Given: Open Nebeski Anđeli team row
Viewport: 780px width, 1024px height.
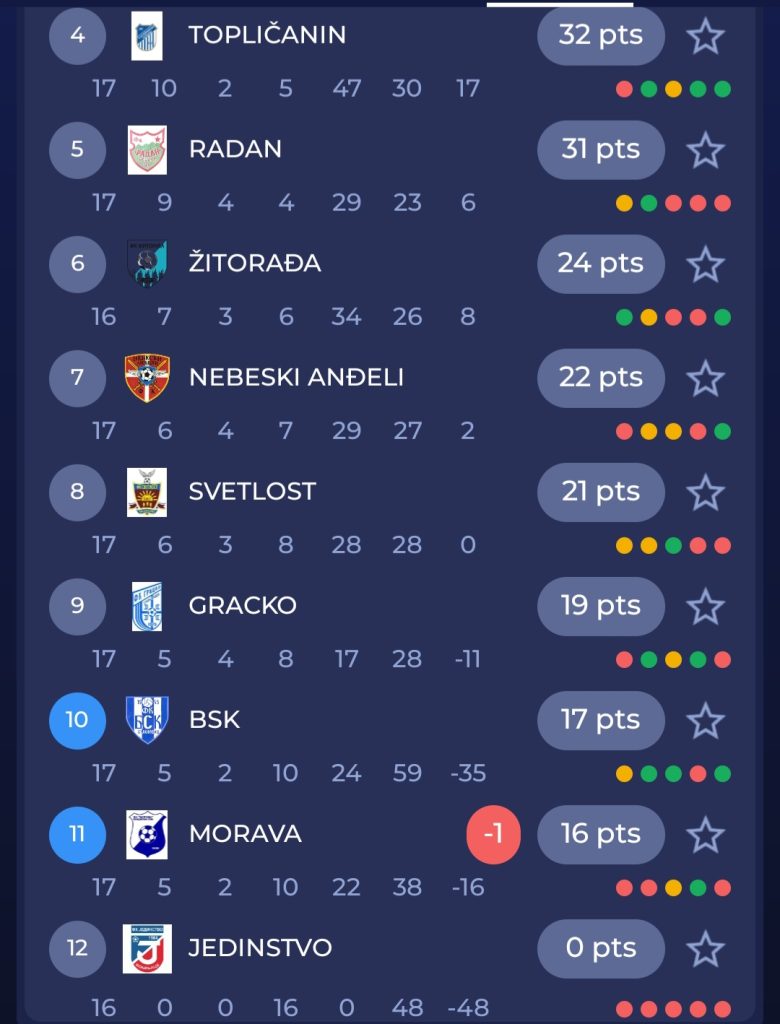Looking at the screenshot, I should [296, 377].
